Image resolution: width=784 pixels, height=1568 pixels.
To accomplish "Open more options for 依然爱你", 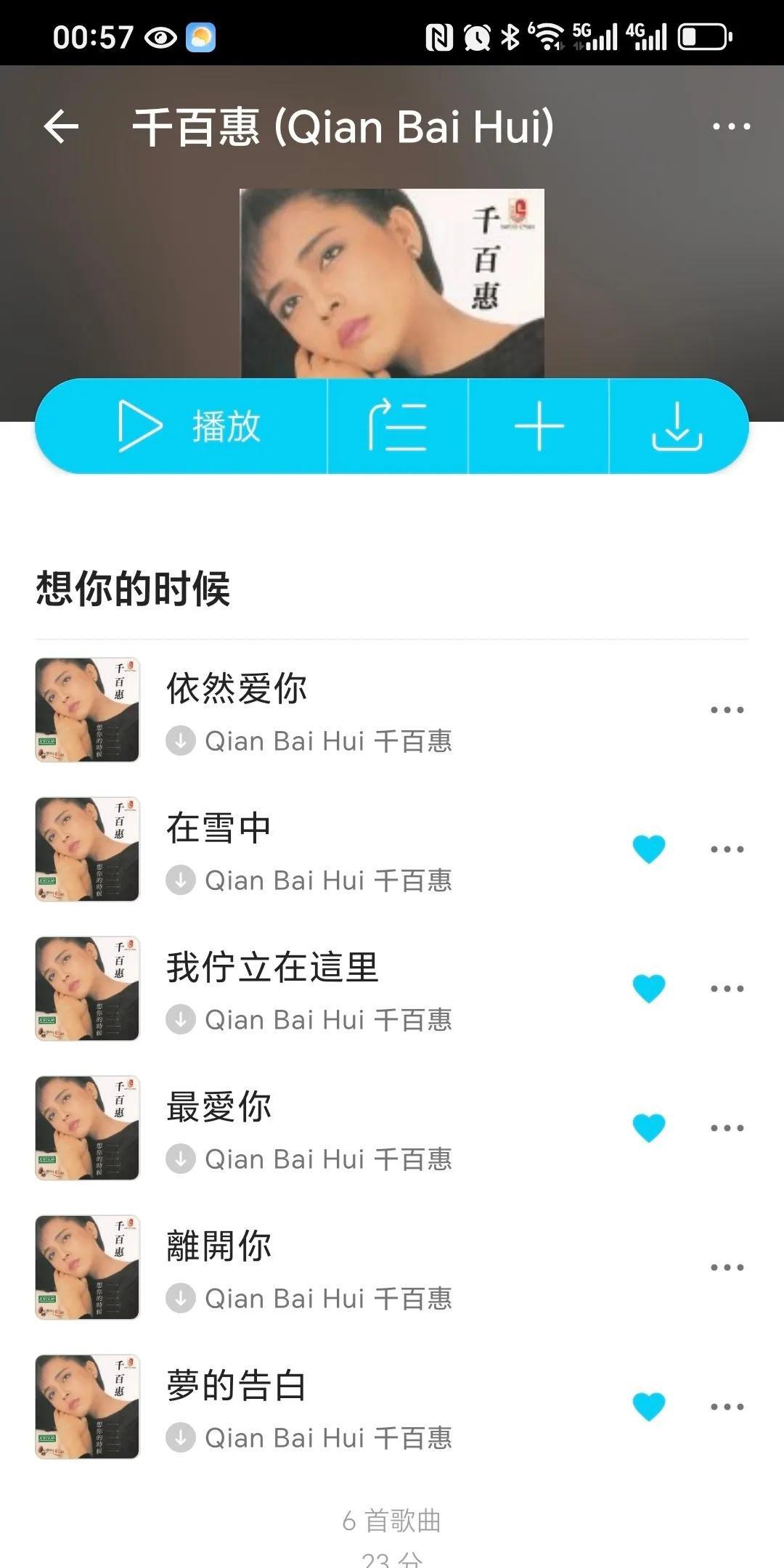I will 727,710.
